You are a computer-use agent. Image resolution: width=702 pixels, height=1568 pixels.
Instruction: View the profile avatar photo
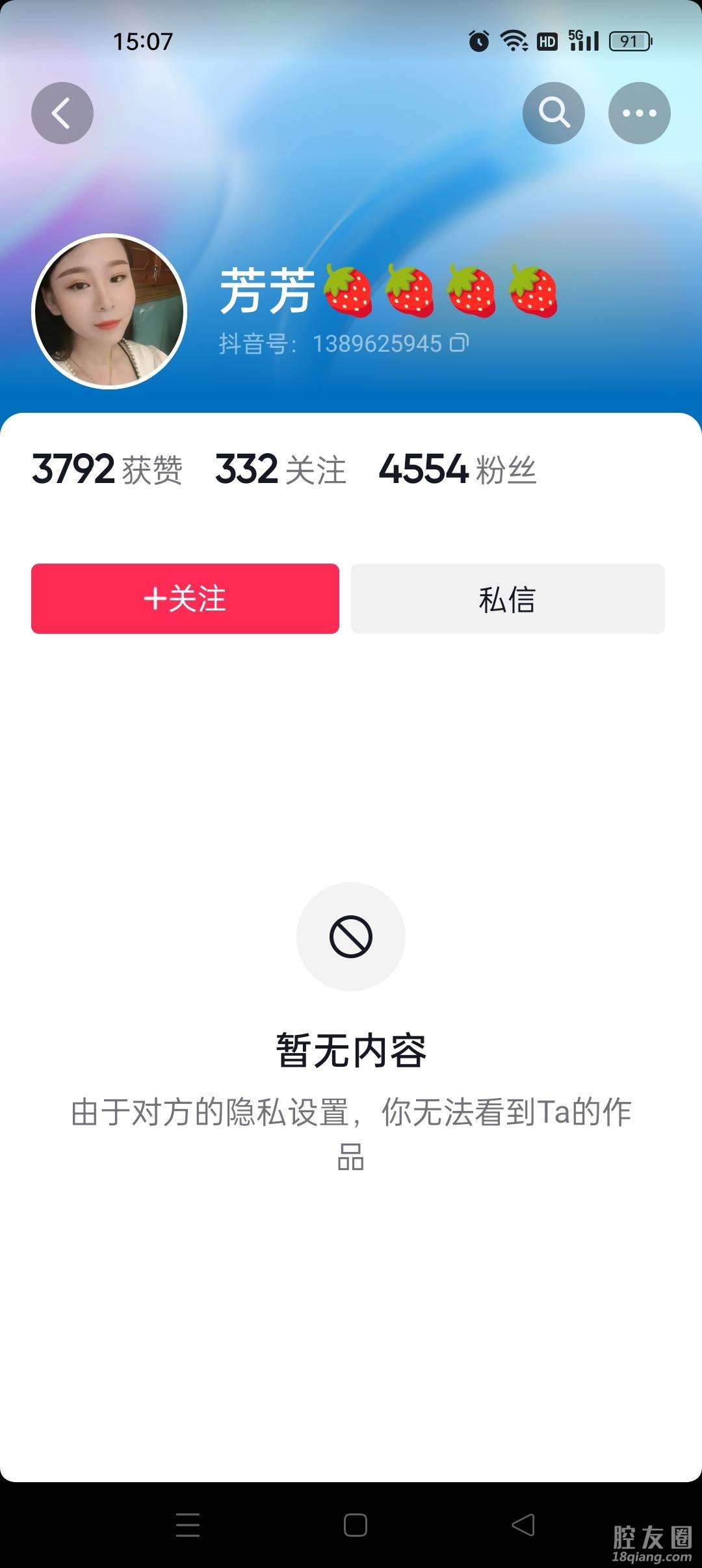(x=109, y=311)
